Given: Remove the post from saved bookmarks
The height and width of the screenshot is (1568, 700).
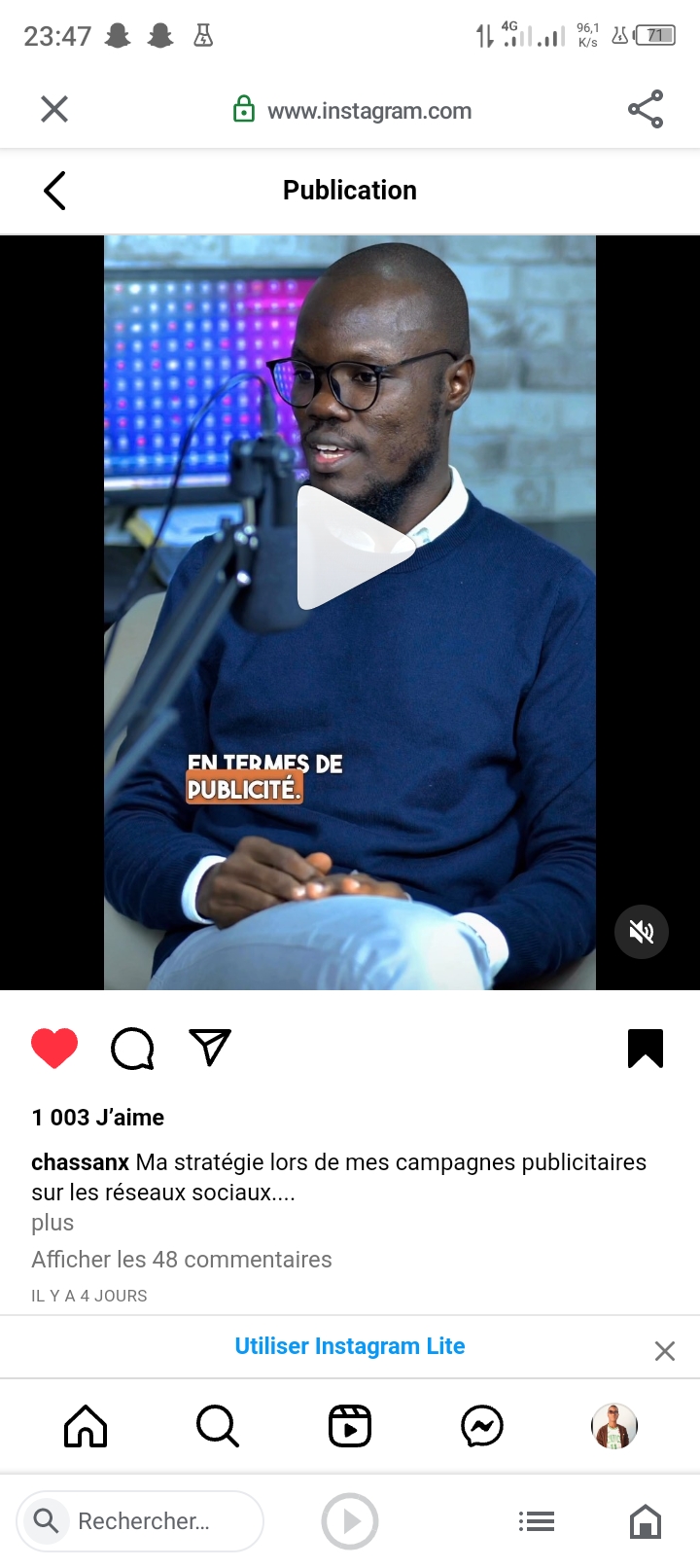Looking at the screenshot, I should tap(646, 1048).
